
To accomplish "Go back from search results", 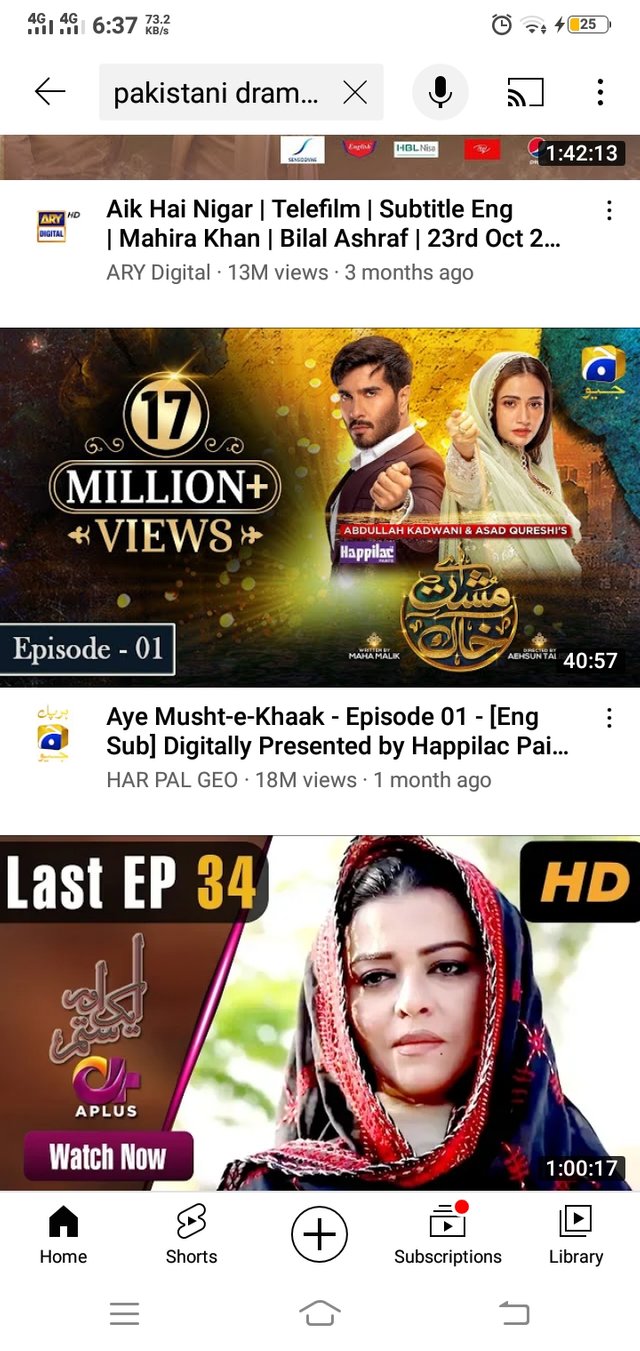I will 49,92.
